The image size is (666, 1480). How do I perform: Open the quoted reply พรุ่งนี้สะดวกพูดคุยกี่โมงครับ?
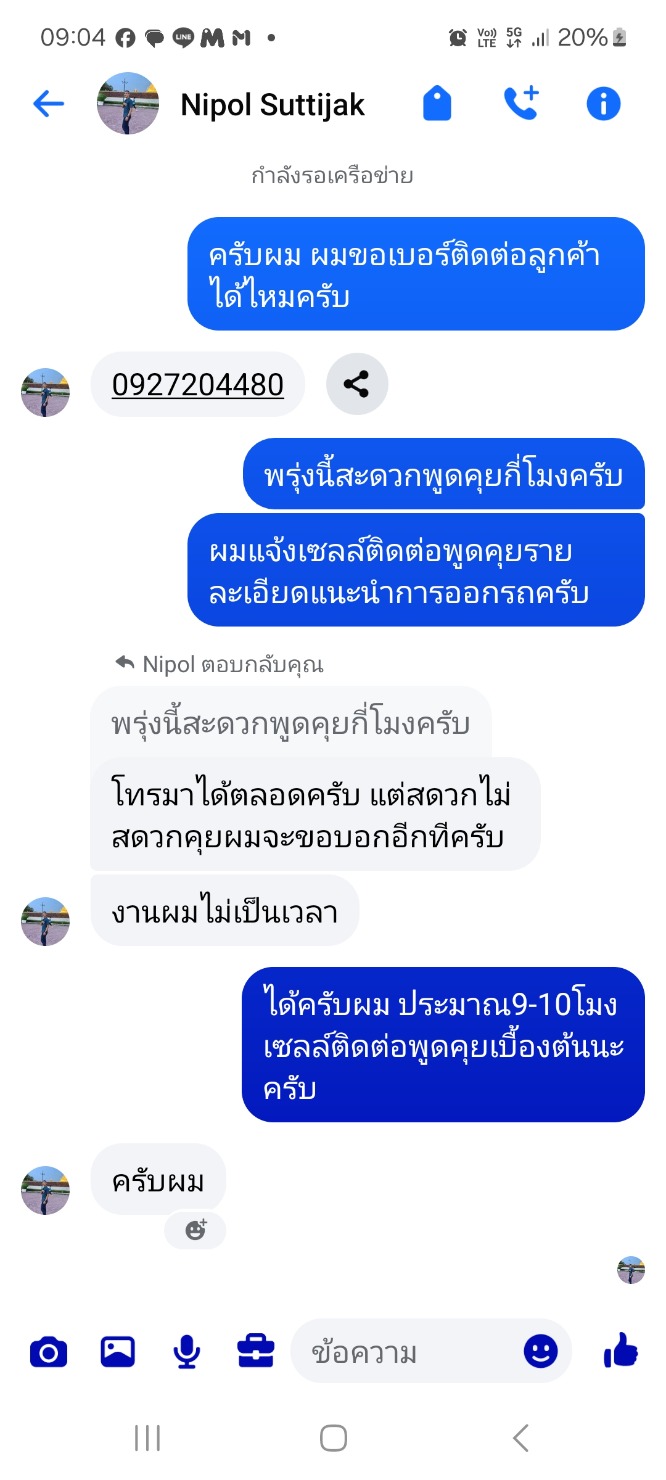(290, 723)
